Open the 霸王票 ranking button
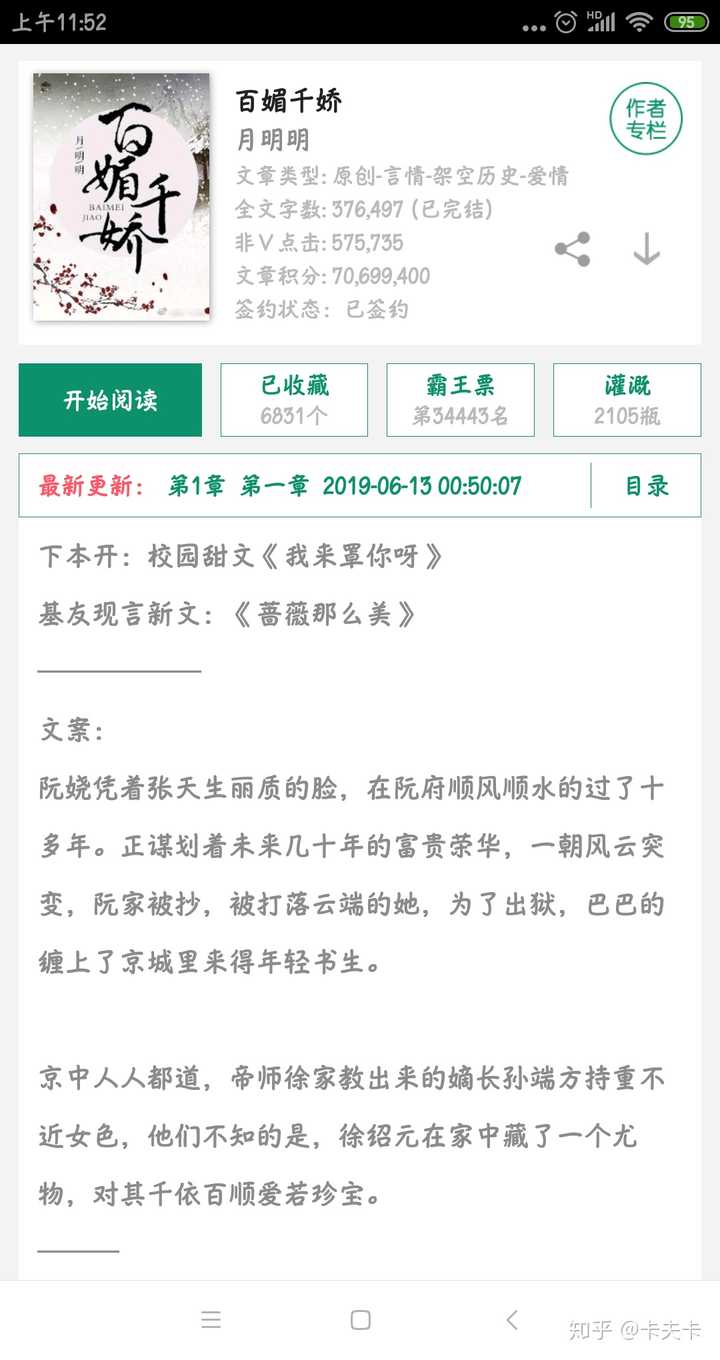 [x=460, y=400]
